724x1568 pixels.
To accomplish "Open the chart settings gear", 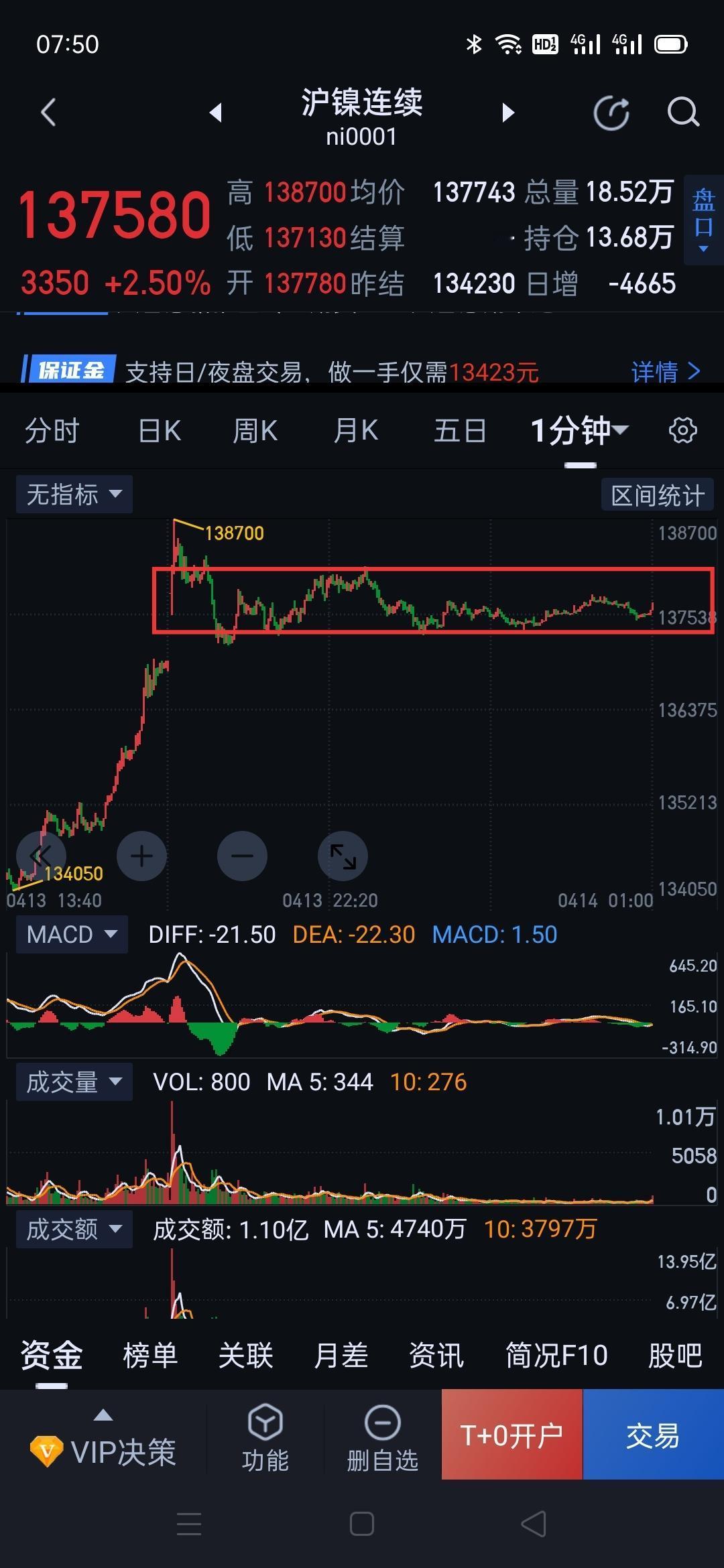I will tap(683, 430).
